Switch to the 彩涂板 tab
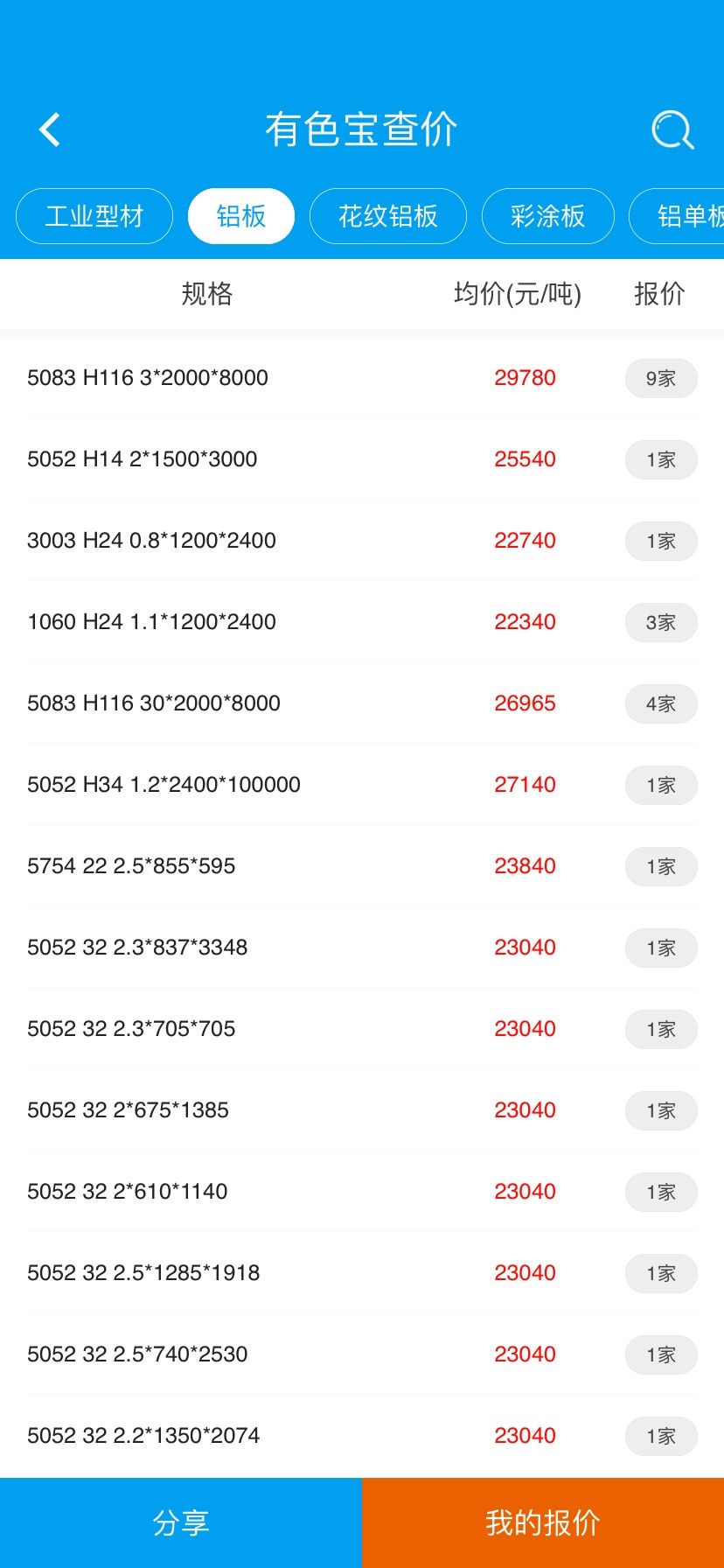This screenshot has height=1568, width=724. click(548, 216)
